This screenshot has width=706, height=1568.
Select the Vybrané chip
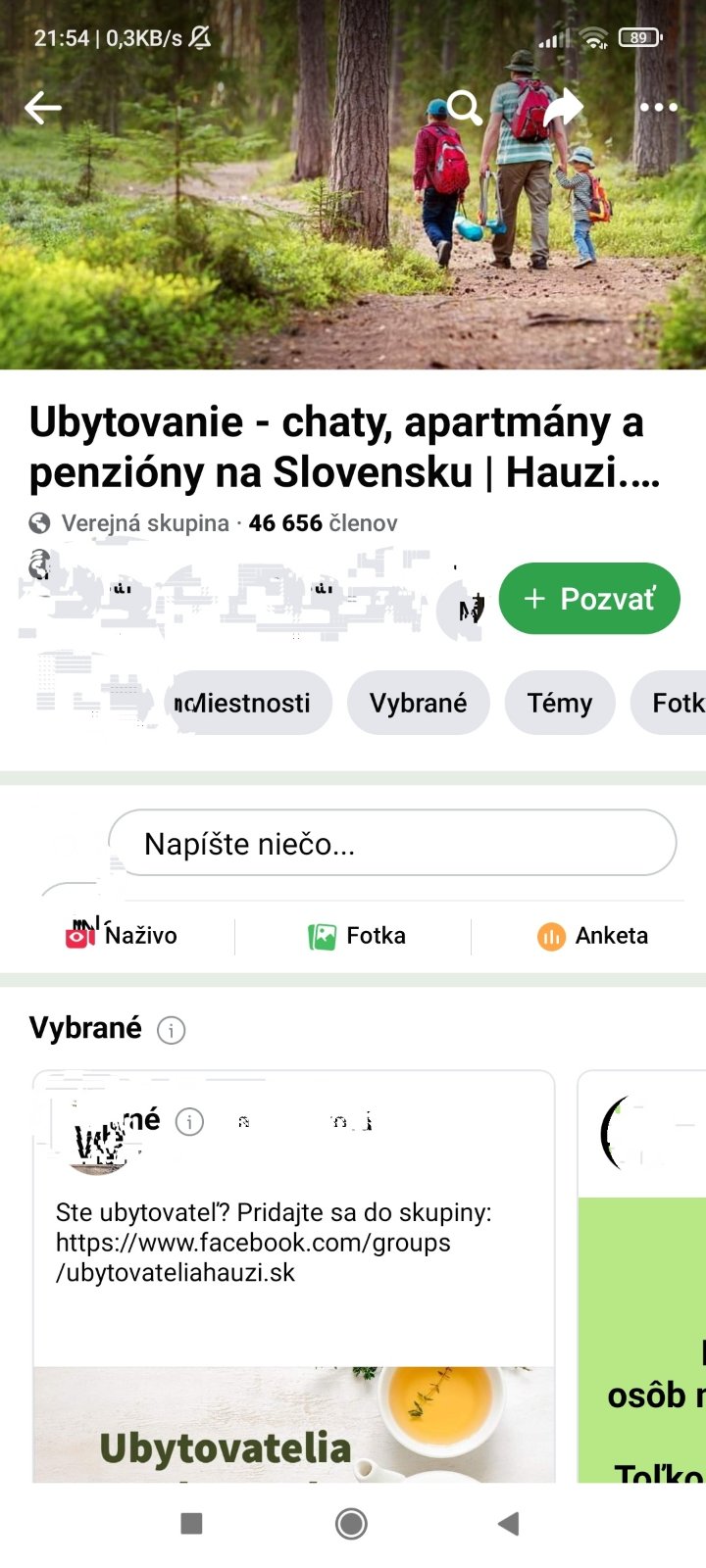(x=418, y=703)
